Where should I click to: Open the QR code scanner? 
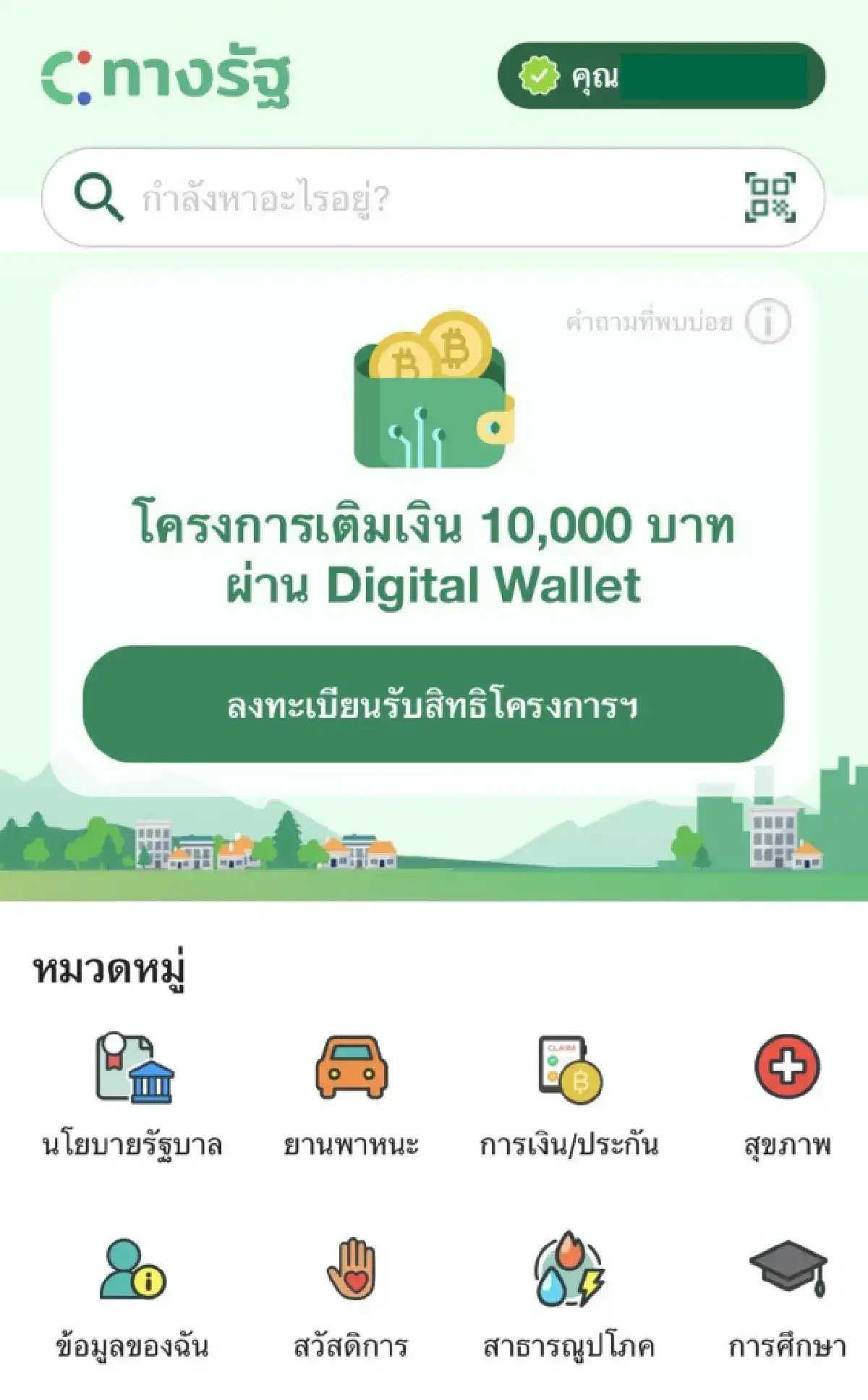(x=770, y=197)
